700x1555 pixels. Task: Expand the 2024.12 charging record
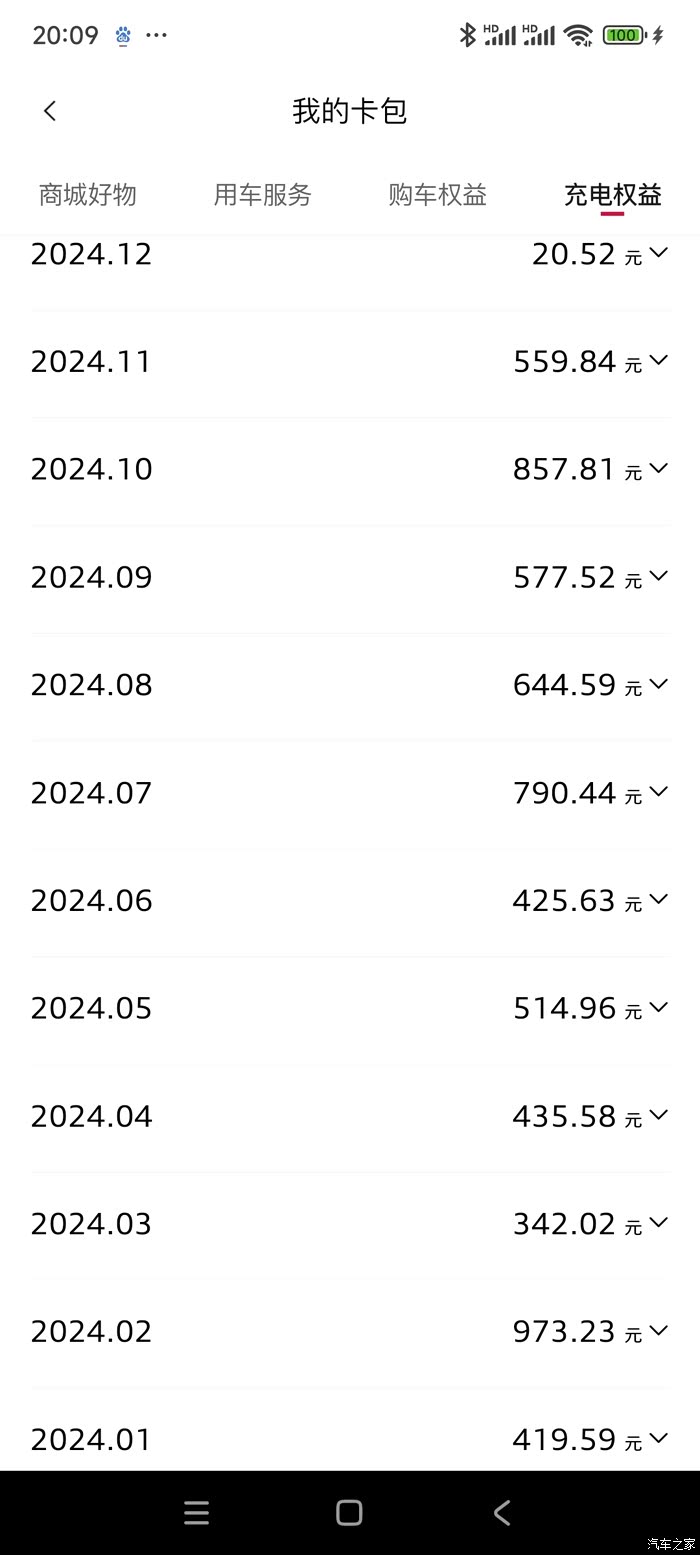tap(658, 253)
